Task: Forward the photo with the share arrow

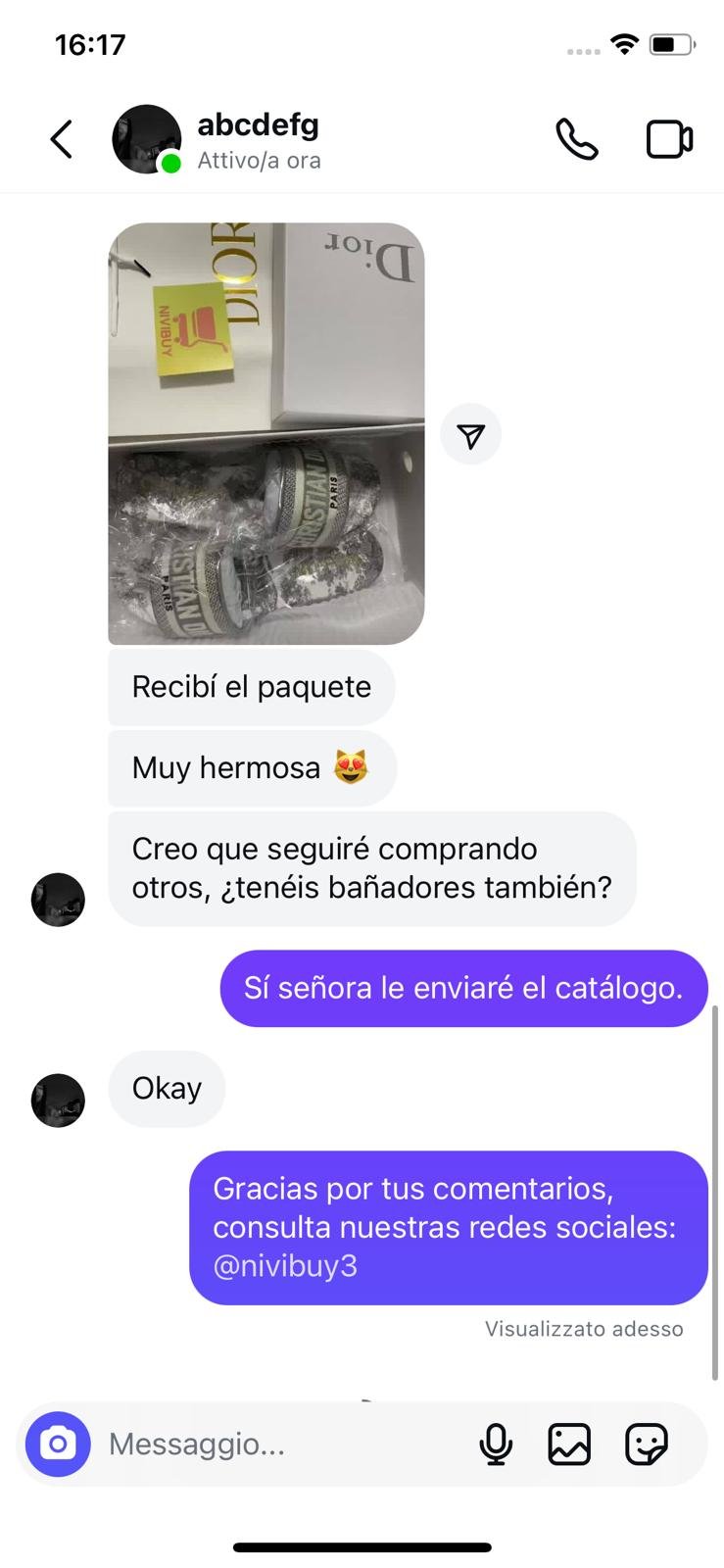Action: coord(470,435)
